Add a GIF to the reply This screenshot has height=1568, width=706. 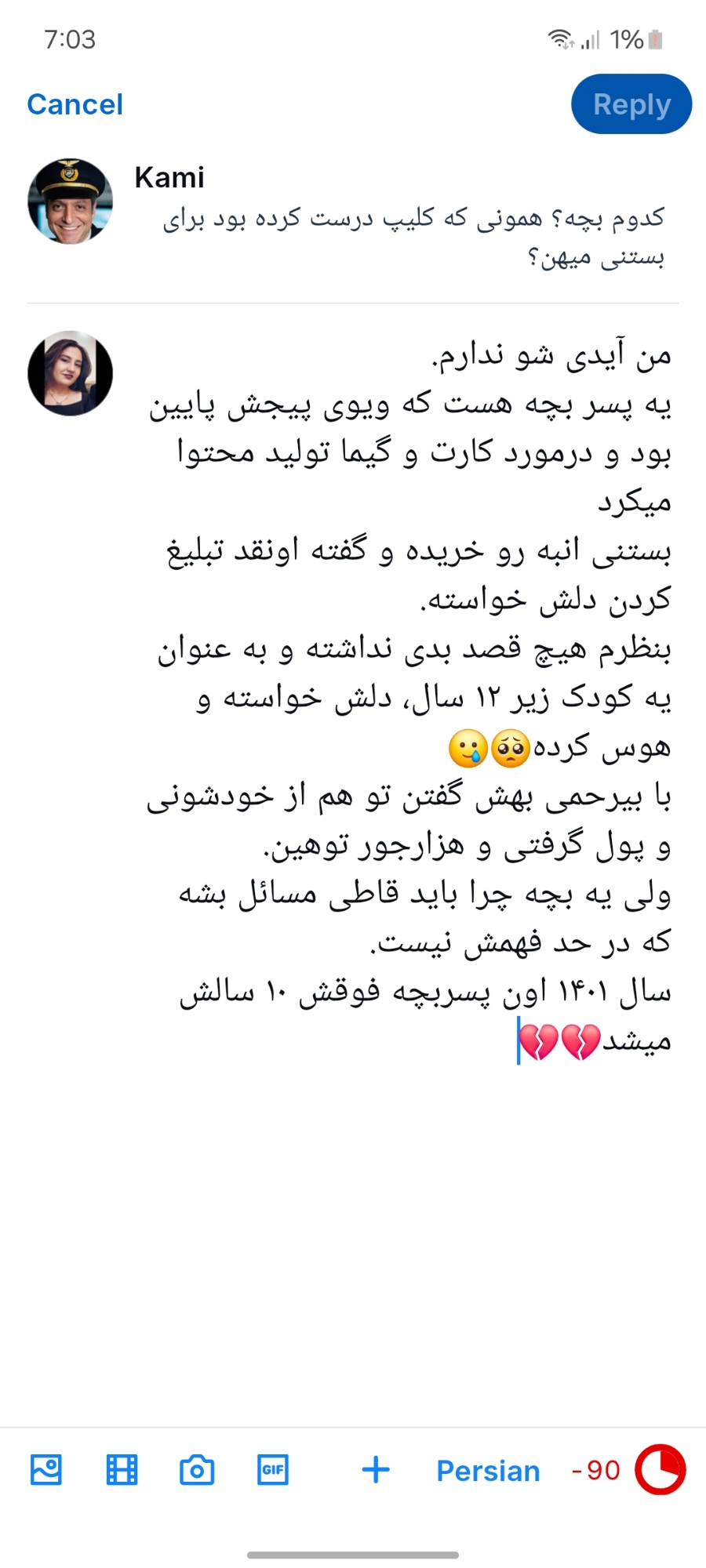[272, 1470]
